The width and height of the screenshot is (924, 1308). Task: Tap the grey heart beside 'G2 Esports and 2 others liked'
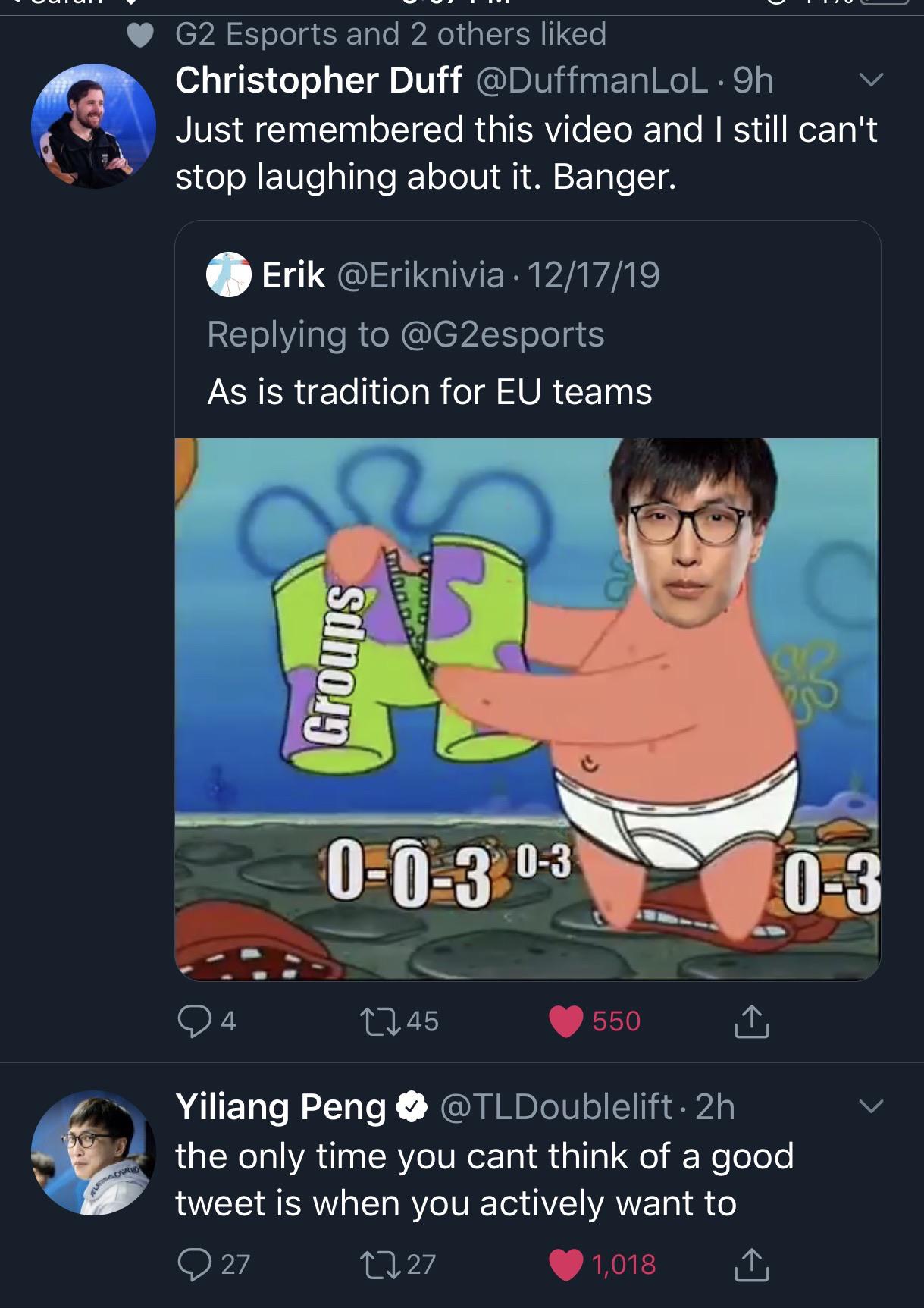(141, 33)
